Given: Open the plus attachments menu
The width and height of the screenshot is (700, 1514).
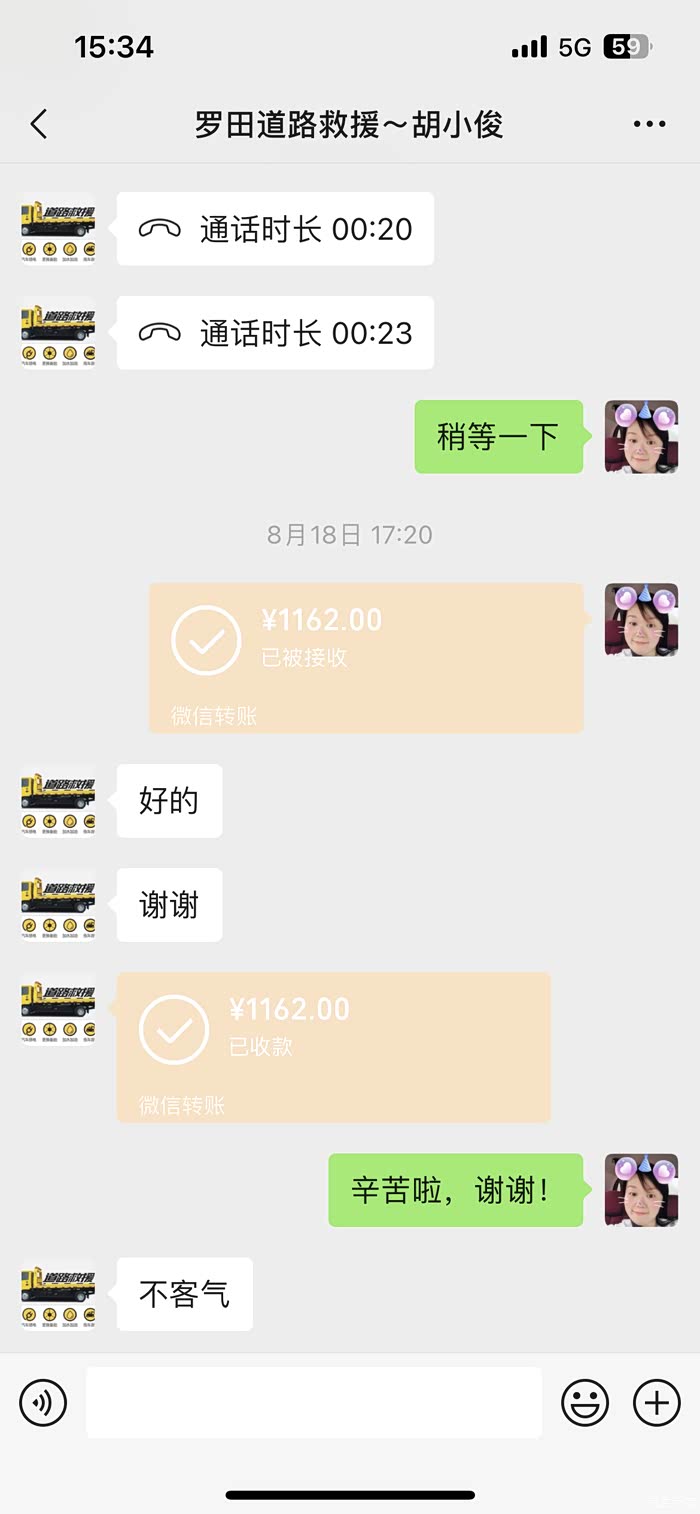Looking at the screenshot, I should point(657,1402).
